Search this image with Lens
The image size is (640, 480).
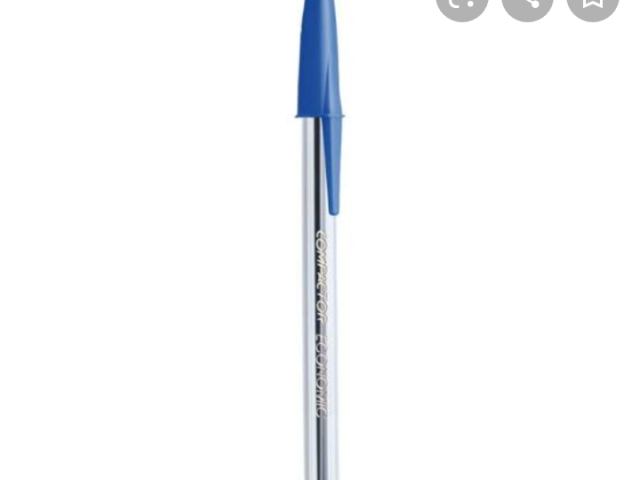(x=462, y=3)
